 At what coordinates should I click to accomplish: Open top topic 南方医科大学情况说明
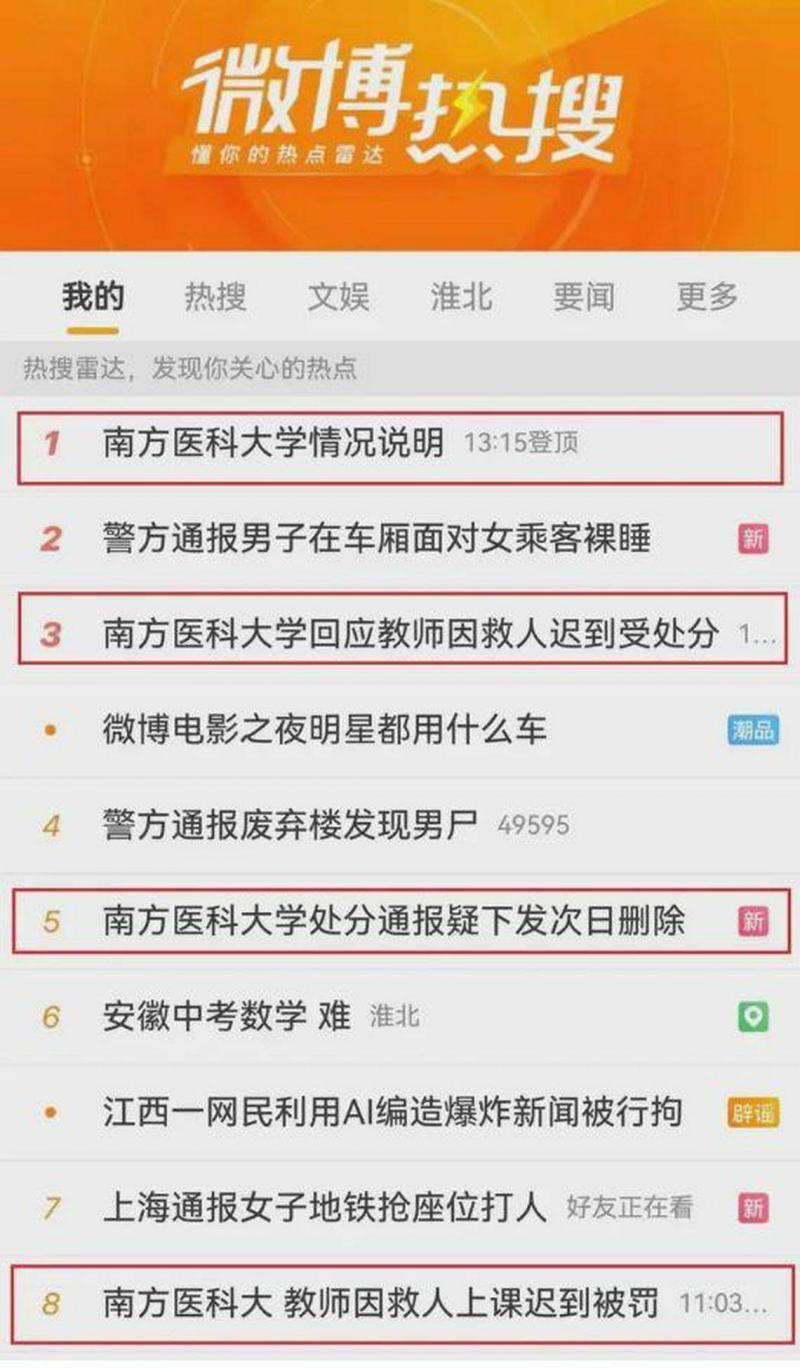point(273,443)
